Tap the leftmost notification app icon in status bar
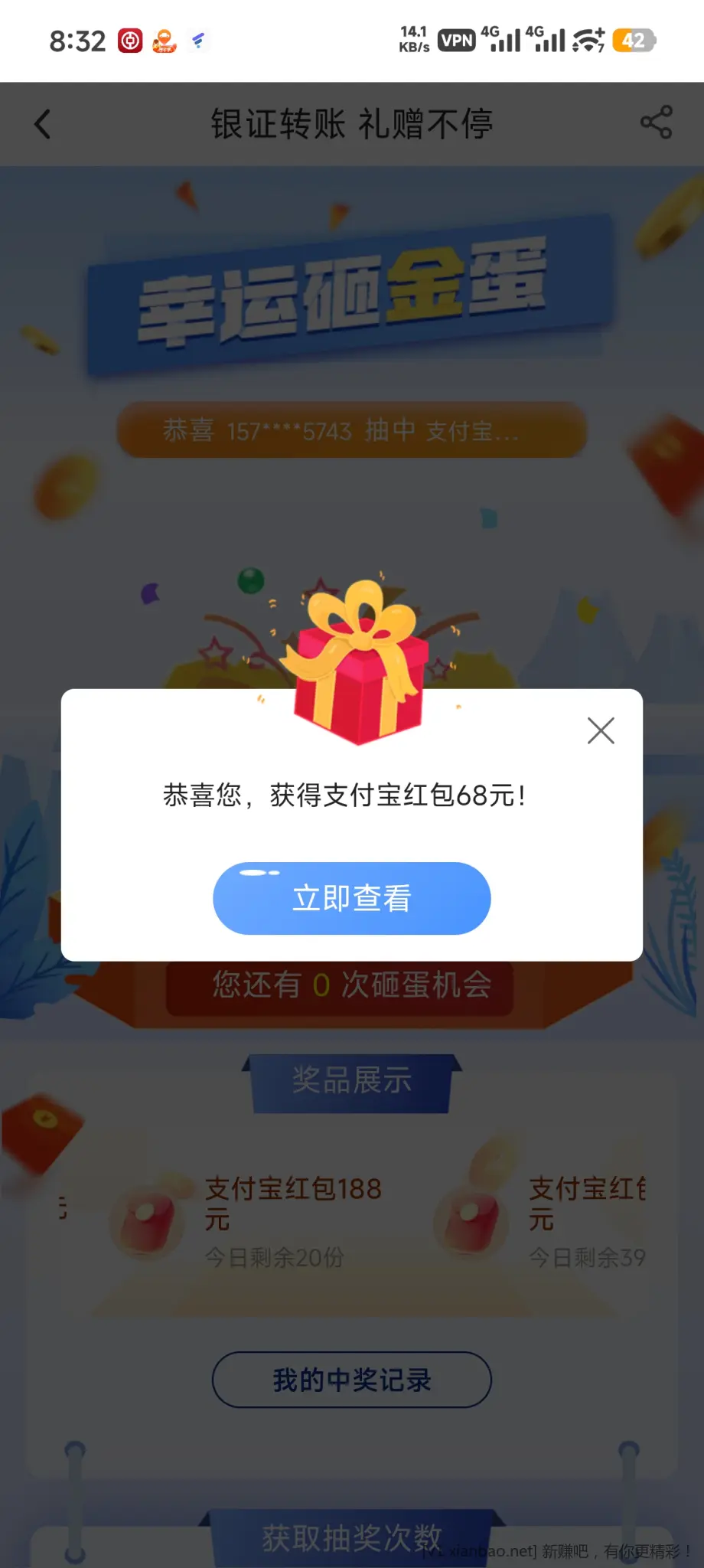Screen dimensions: 704x1568 pos(131,40)
